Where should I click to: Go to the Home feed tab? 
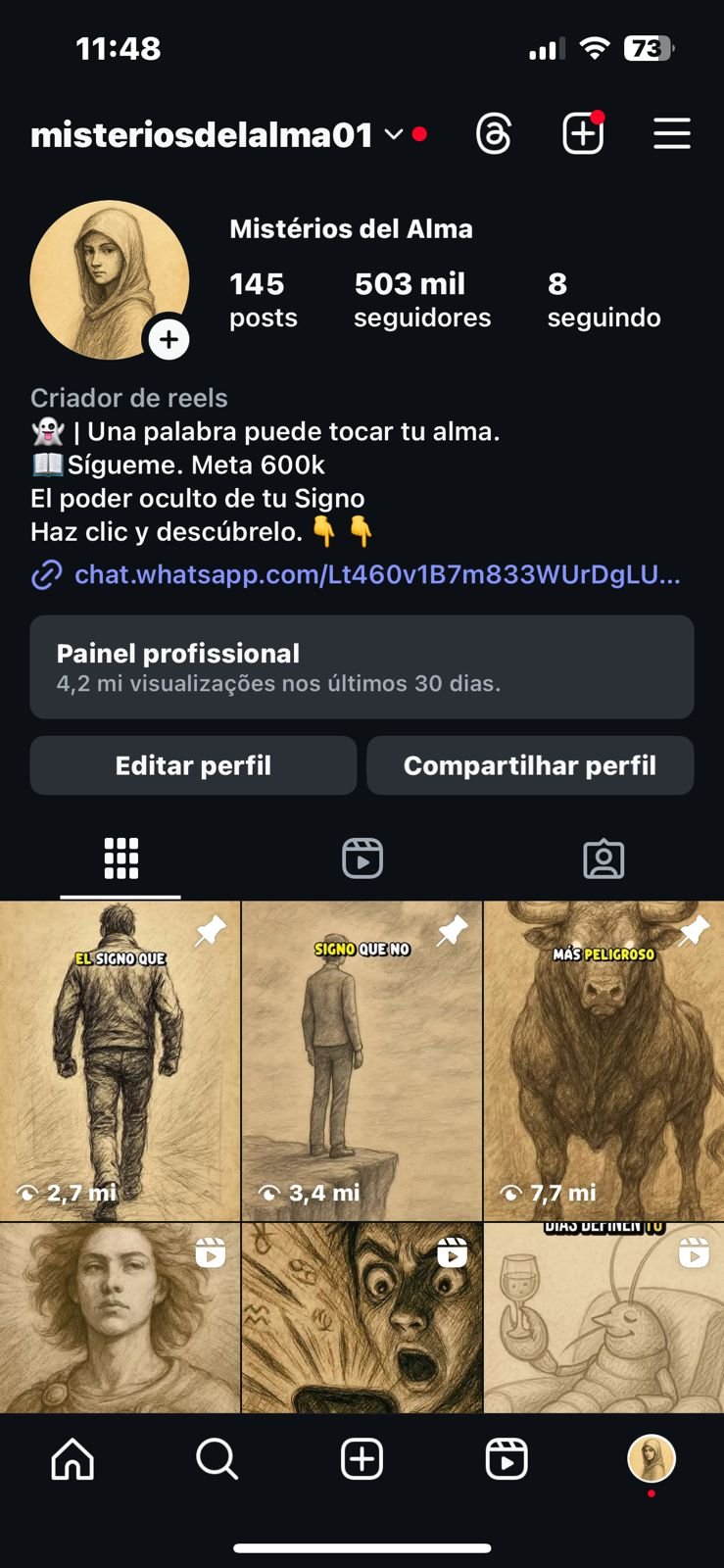pyautogui.click(x=72, y=1459)
